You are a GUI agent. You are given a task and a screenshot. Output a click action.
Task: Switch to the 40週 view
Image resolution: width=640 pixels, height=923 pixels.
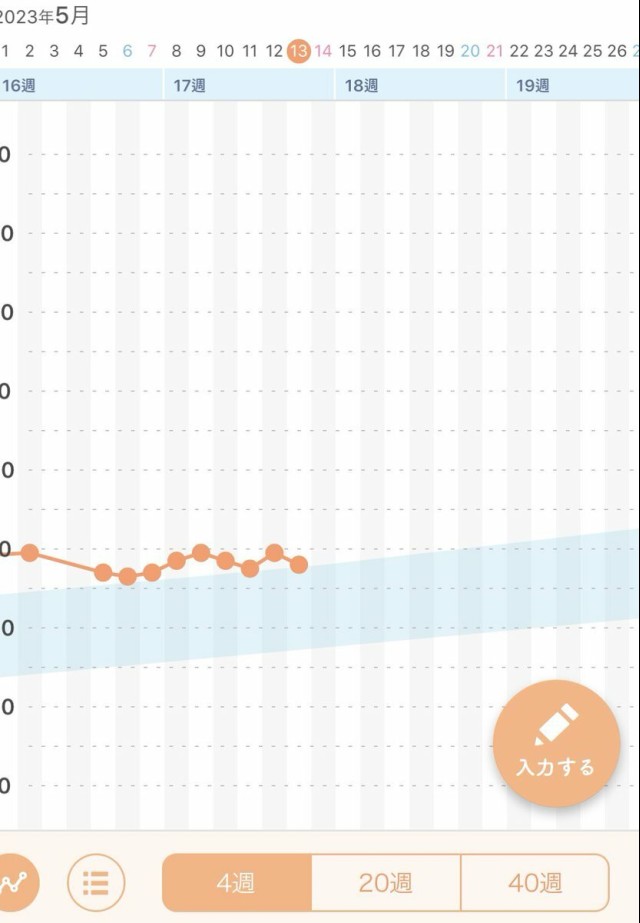pyautogui.click(x=535, y=882)
